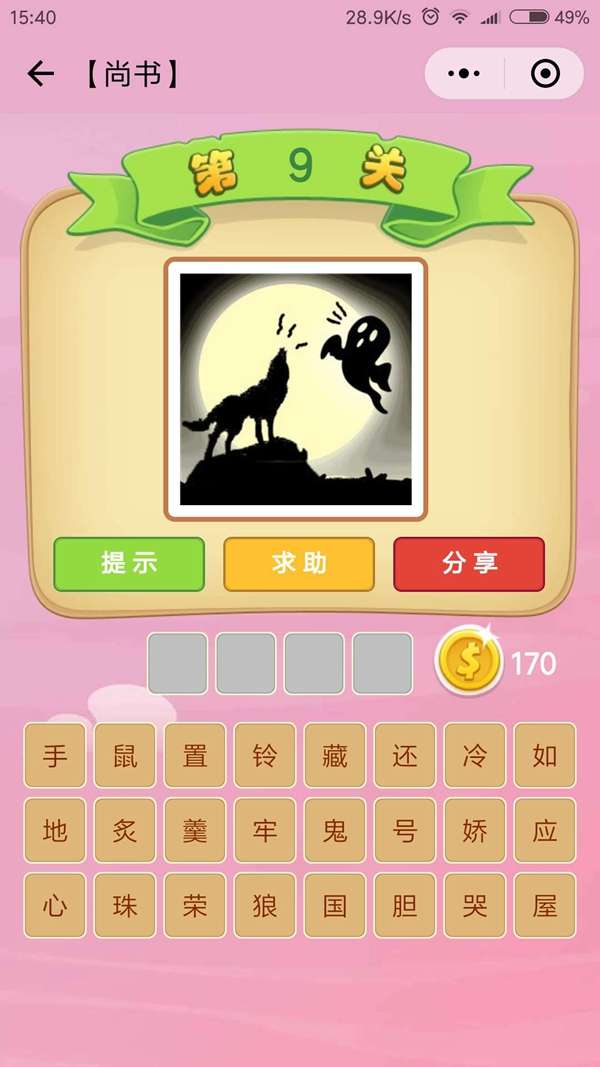Viewport: 600px width, 1067px height.
Task: Tap the yellow 求助 help button
Action: click(x=299, y=563)
